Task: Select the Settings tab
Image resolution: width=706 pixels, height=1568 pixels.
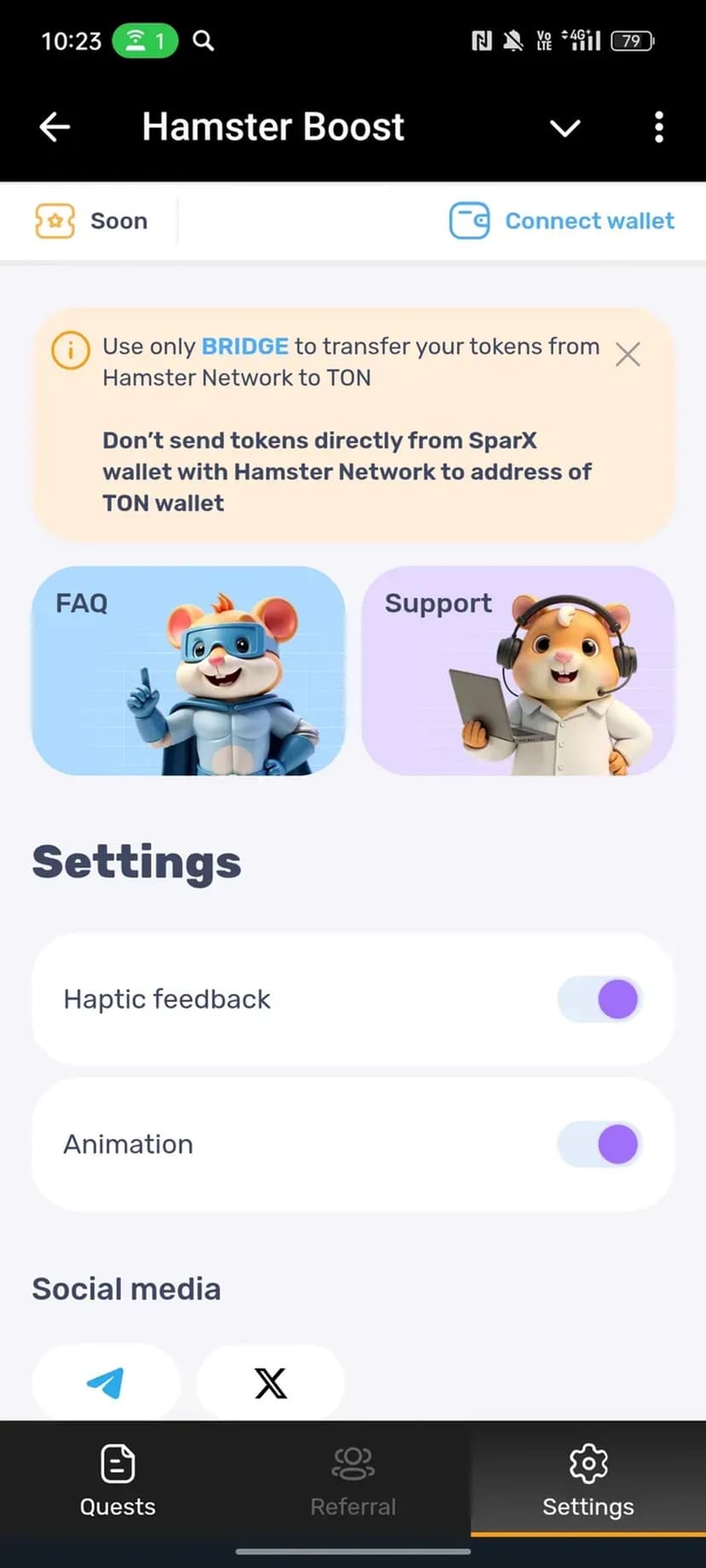Action: [x=588, y=1480]
